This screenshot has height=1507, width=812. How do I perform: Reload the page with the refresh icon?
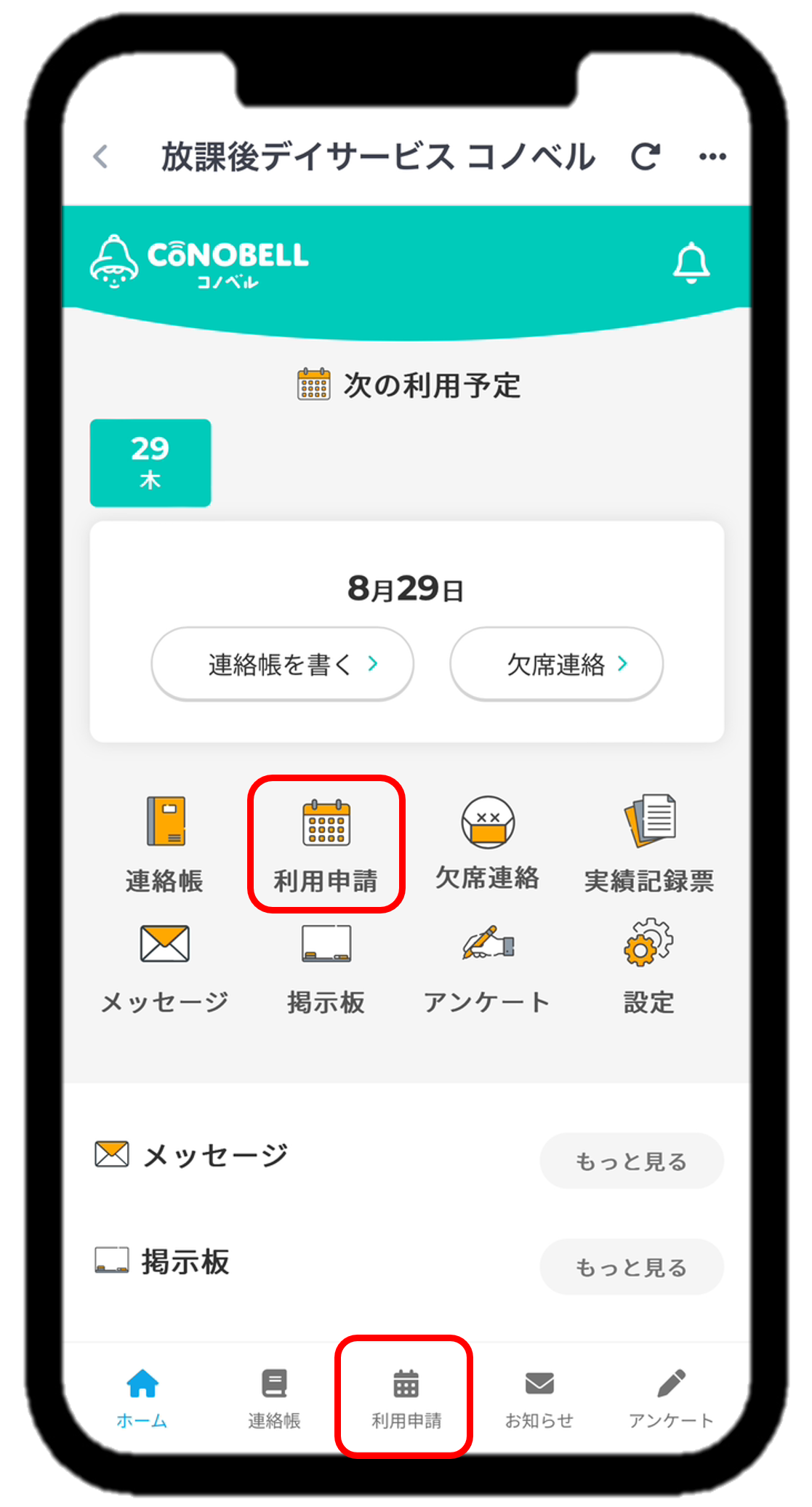point(645,156)
